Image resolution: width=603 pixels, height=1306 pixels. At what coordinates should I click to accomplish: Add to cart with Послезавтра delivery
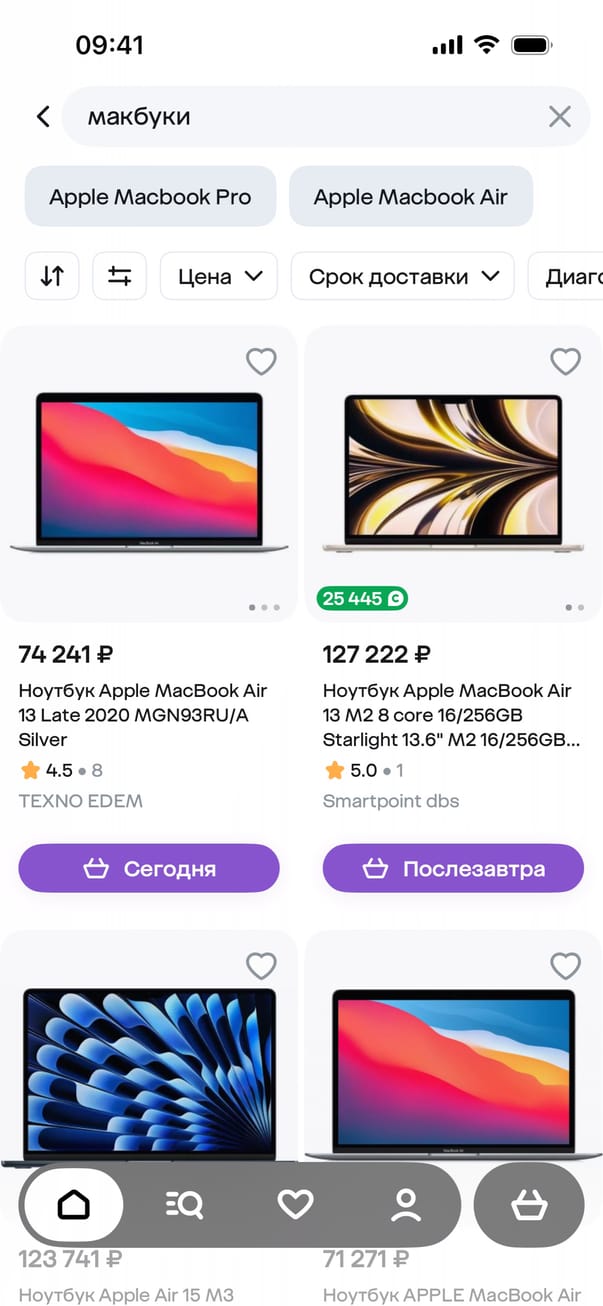point(453,868)
